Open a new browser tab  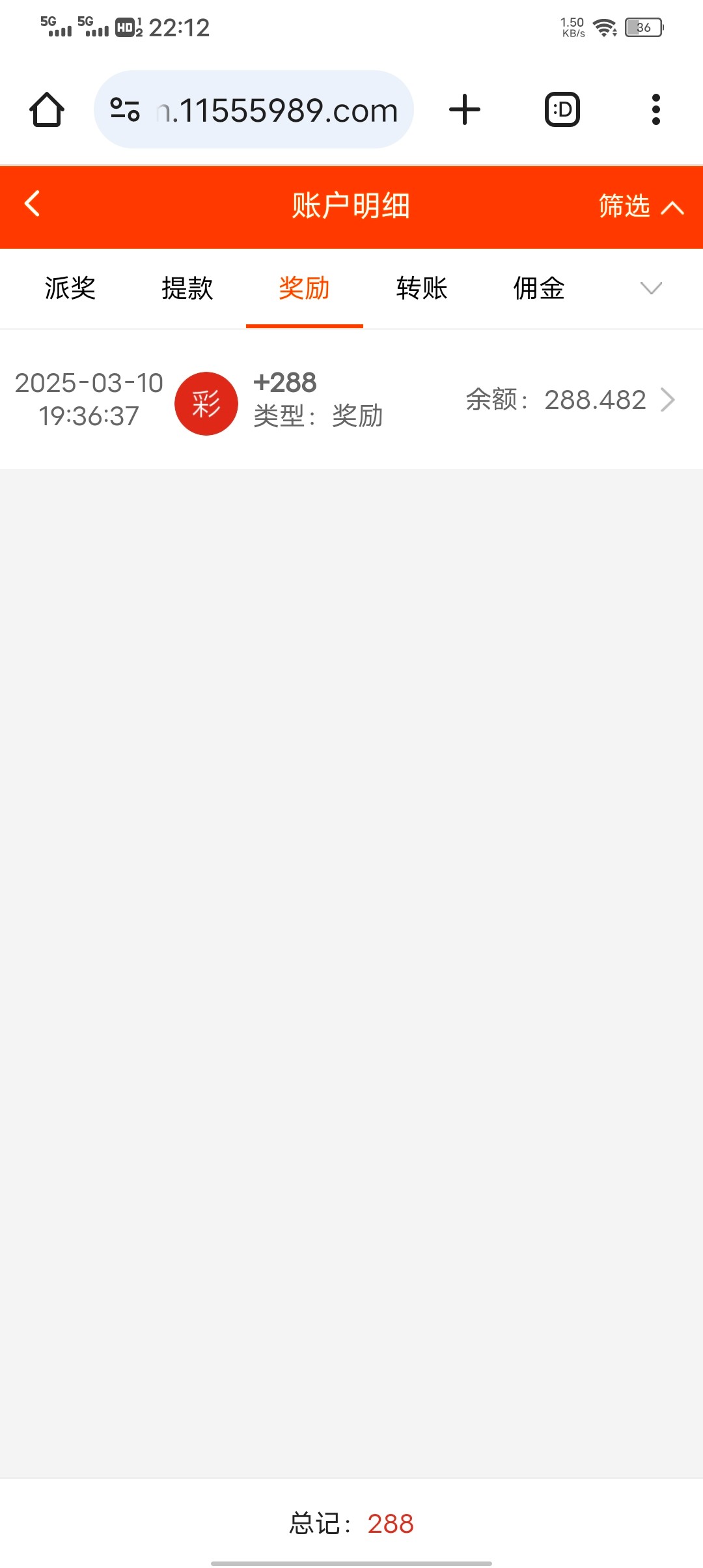point(465,109)
